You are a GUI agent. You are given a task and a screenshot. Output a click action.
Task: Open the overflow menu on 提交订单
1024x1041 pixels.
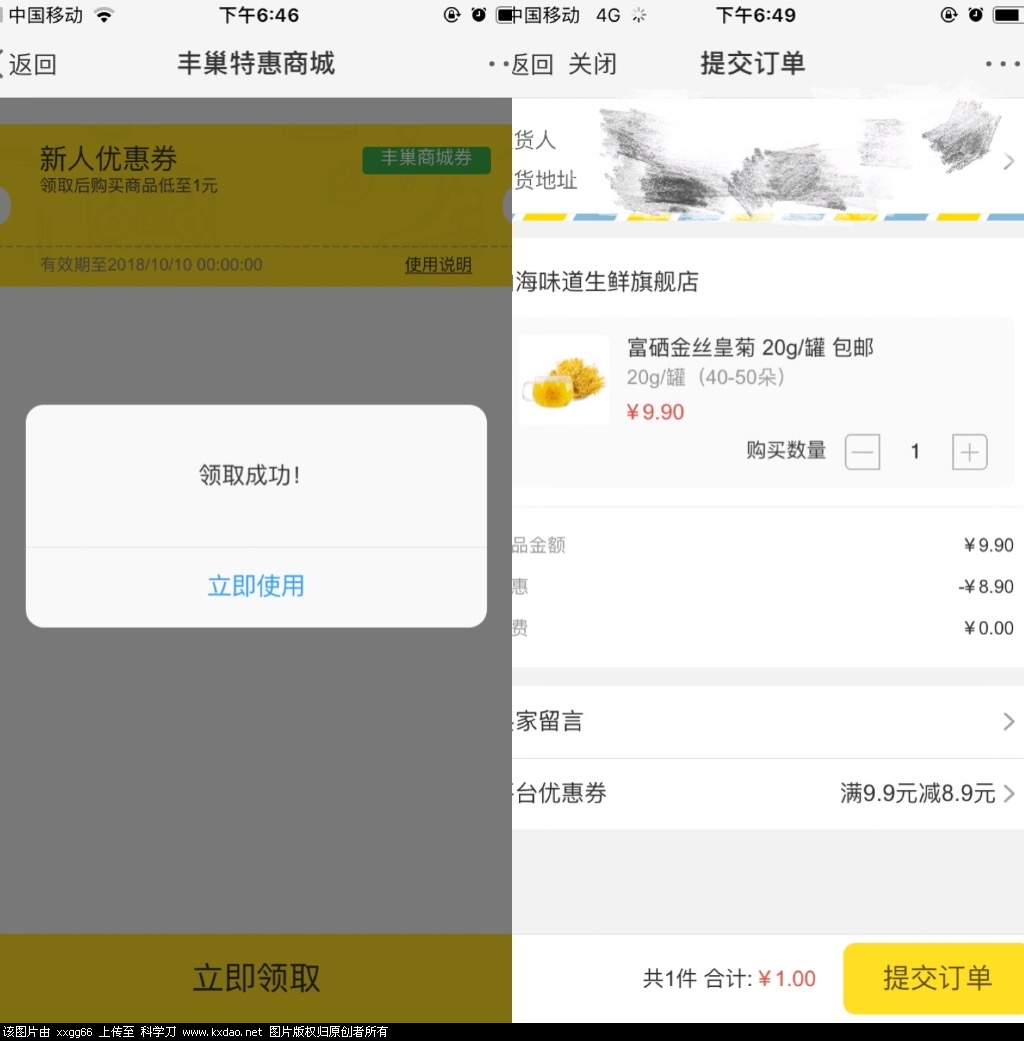[1001, 65]
